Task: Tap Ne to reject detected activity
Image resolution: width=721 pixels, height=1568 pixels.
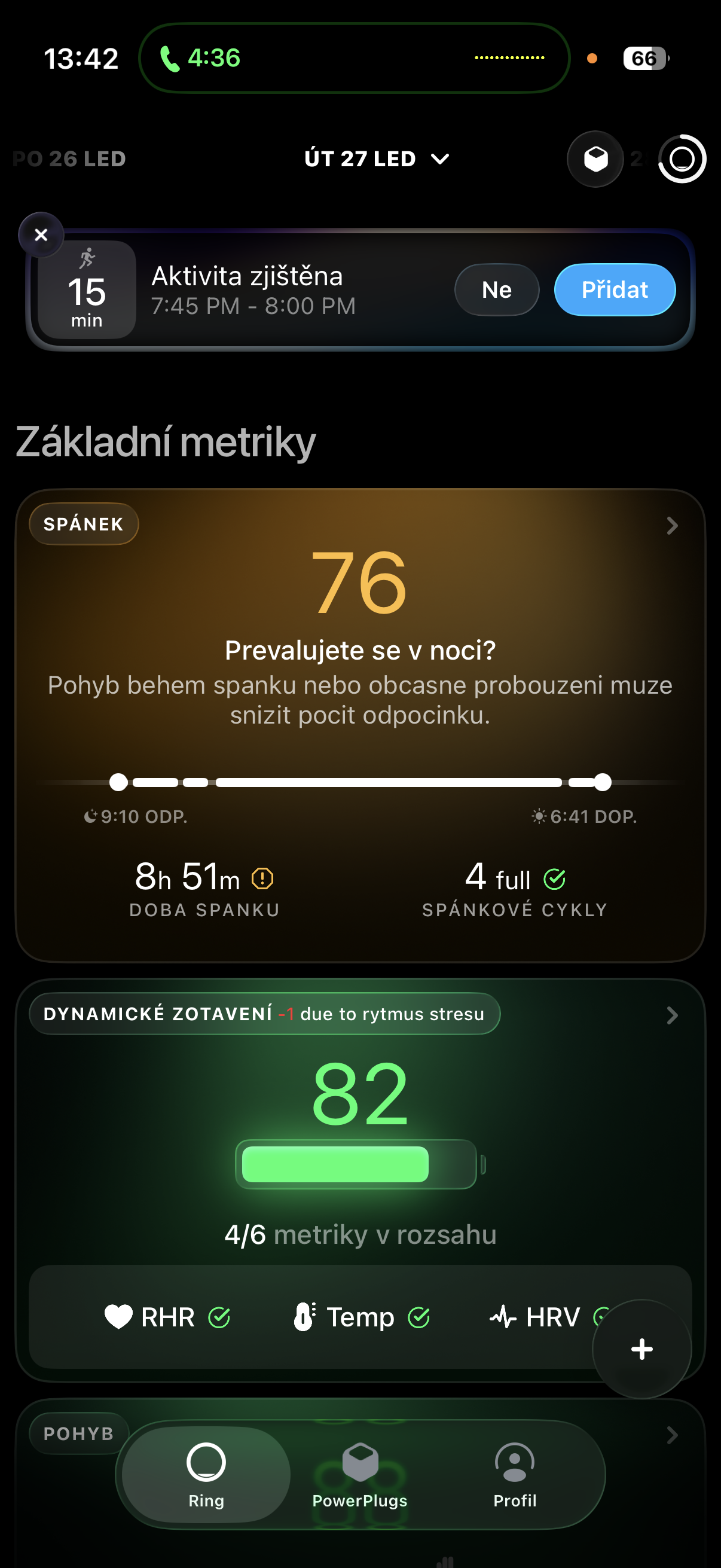Action: (496, 289)
